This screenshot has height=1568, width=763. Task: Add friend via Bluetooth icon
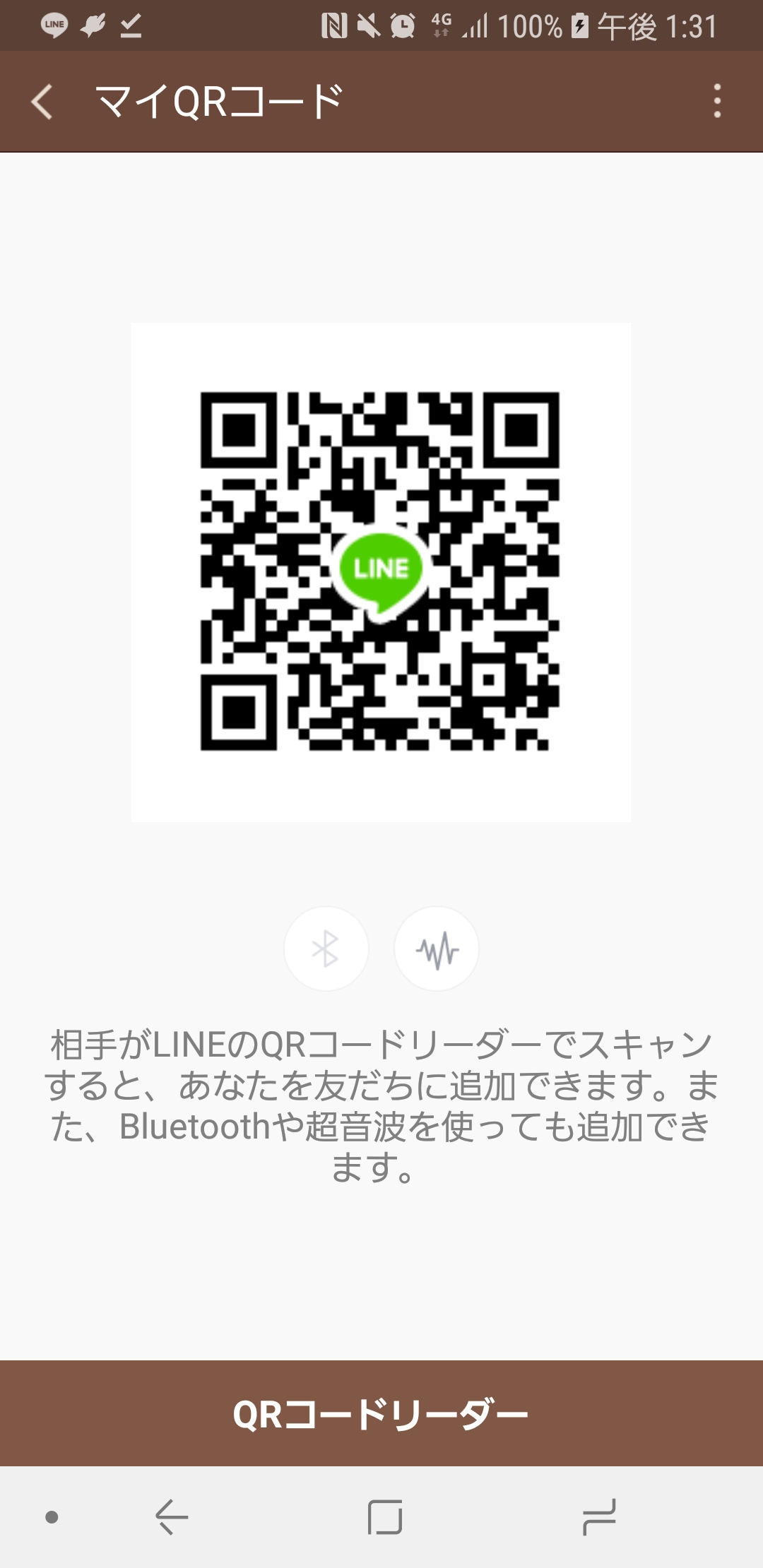click(326, 949)
